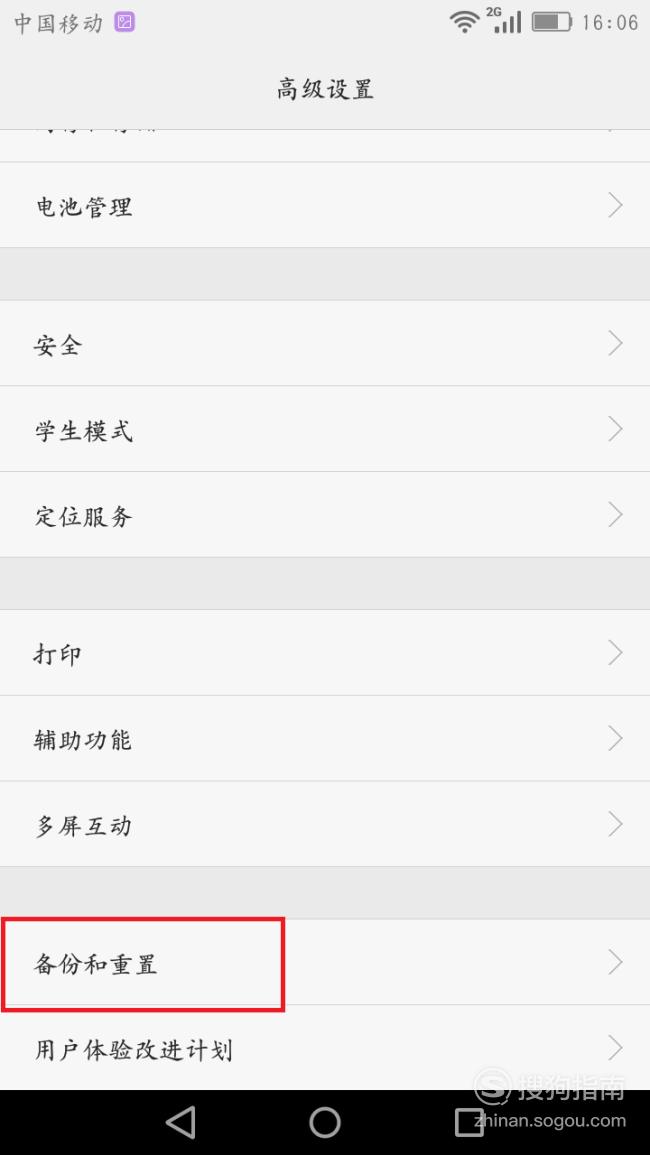This screenshot has width=650, height=1155.
Task: Open 备份和重置
Action: [x=325, y=962]
